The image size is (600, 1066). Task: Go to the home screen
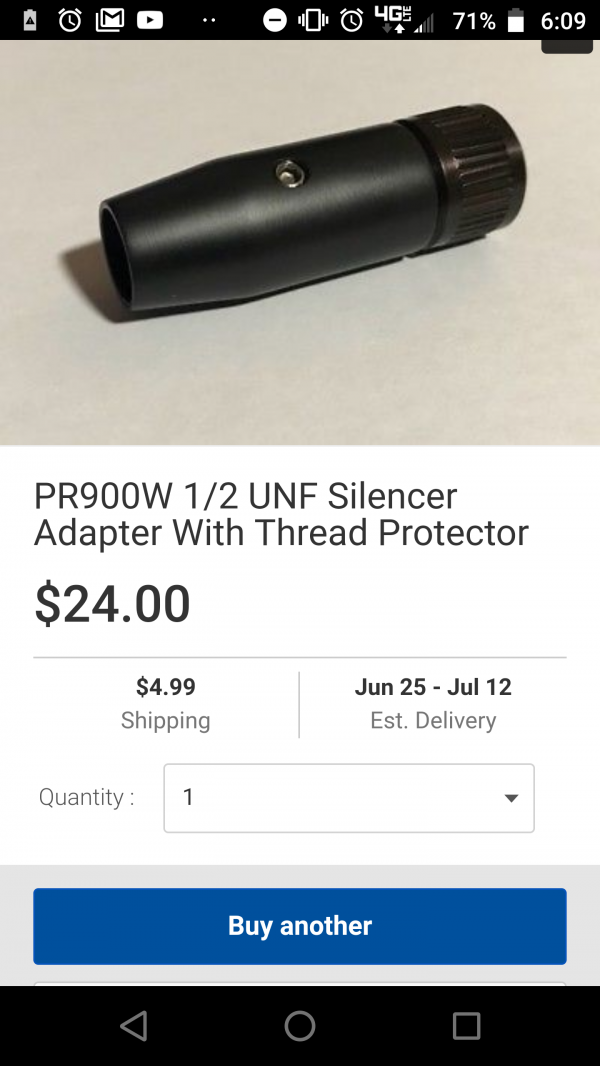coord(300,1026)
